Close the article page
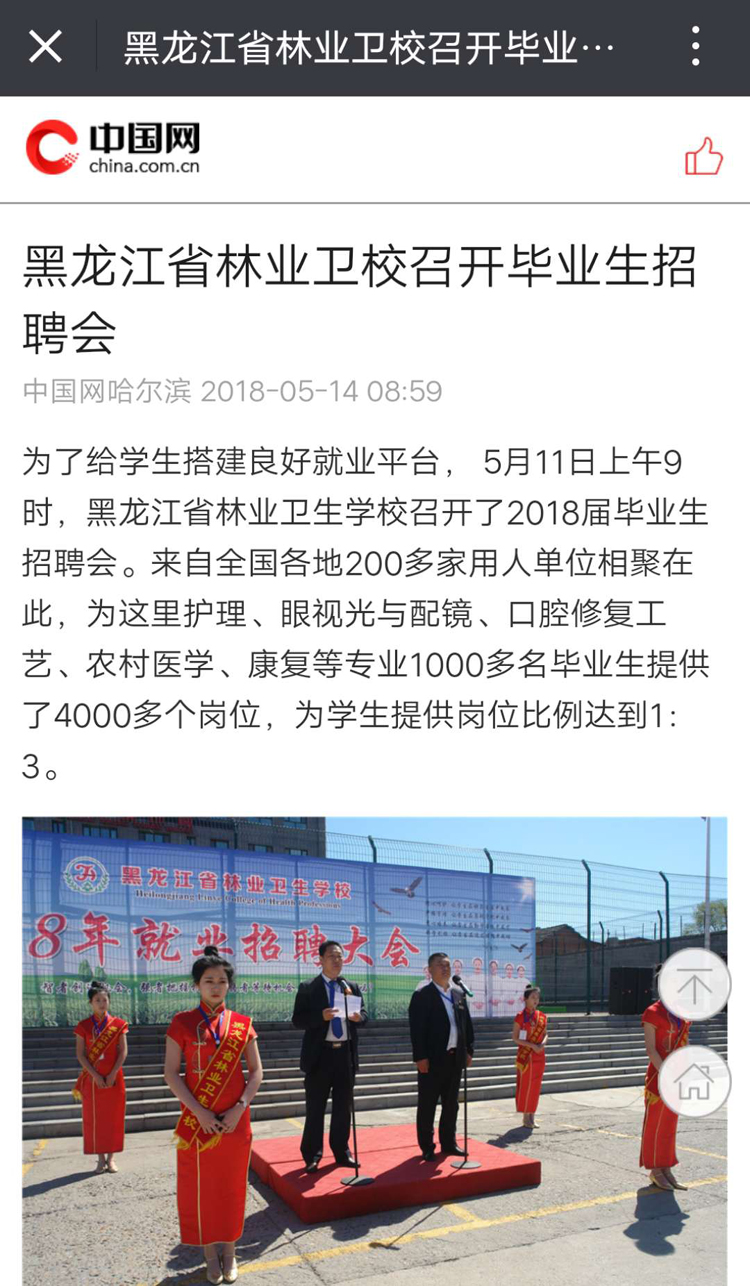Screen dimensions: 750x1286 click(x=46, y=47)
